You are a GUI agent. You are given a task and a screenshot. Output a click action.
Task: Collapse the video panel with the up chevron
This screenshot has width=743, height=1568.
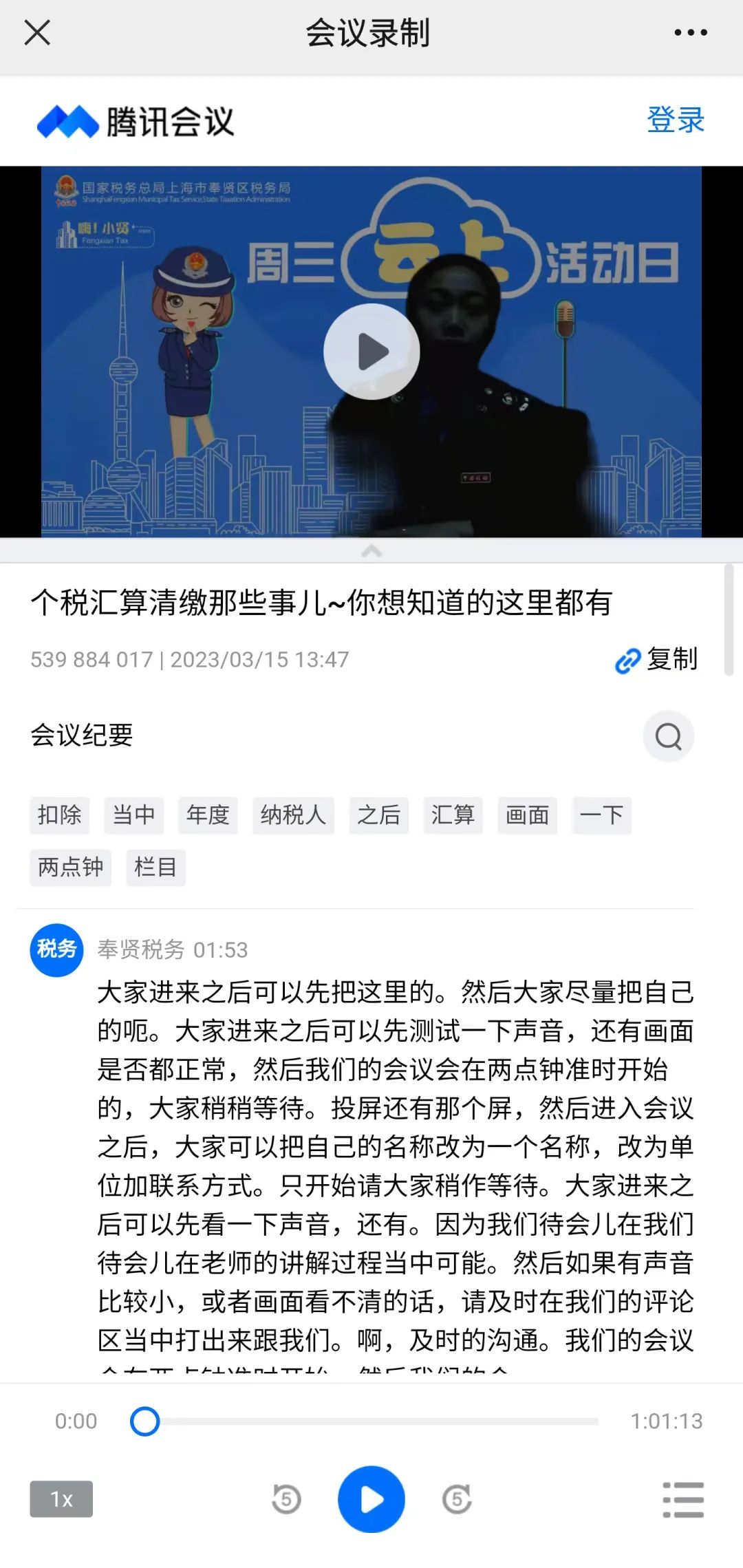click(371, 550)
